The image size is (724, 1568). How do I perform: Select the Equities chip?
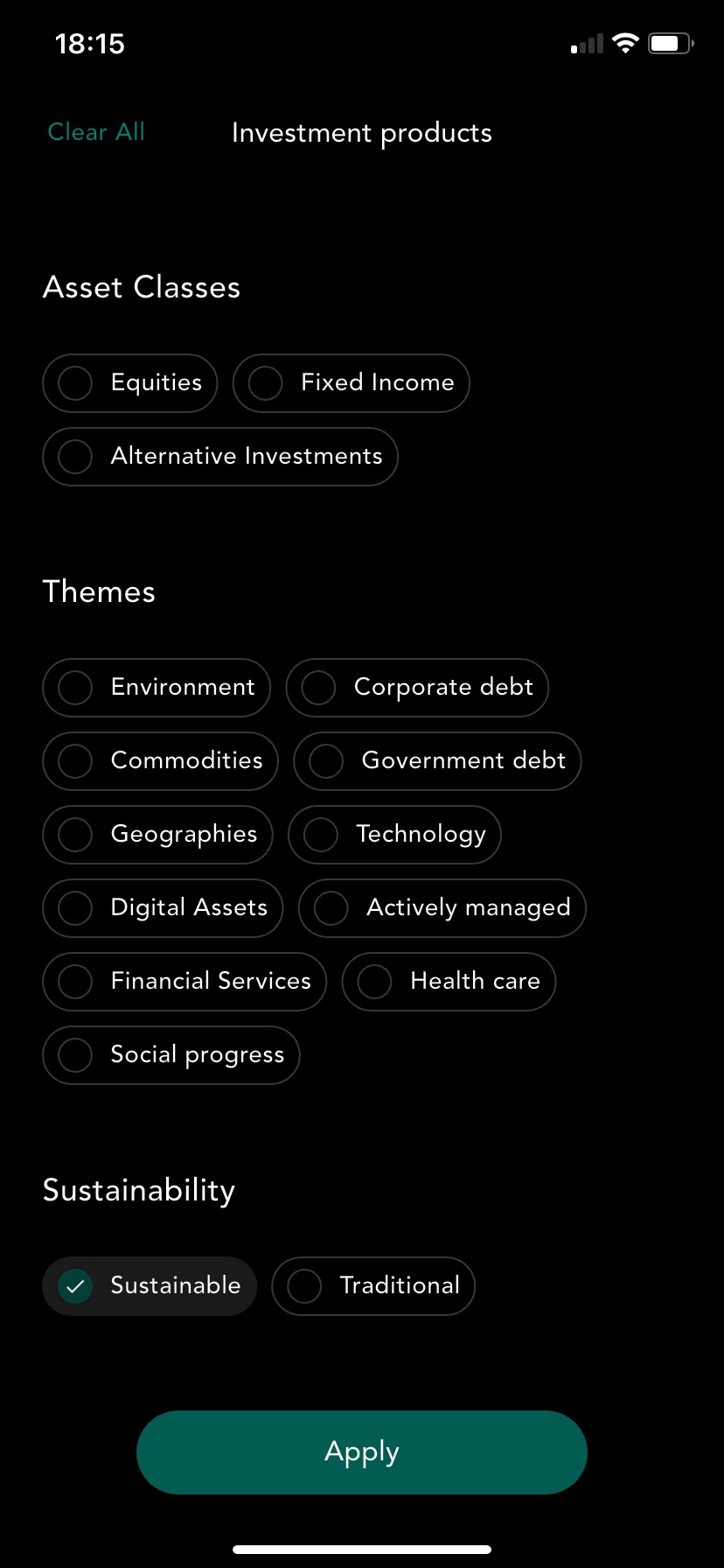click(130, 383)
